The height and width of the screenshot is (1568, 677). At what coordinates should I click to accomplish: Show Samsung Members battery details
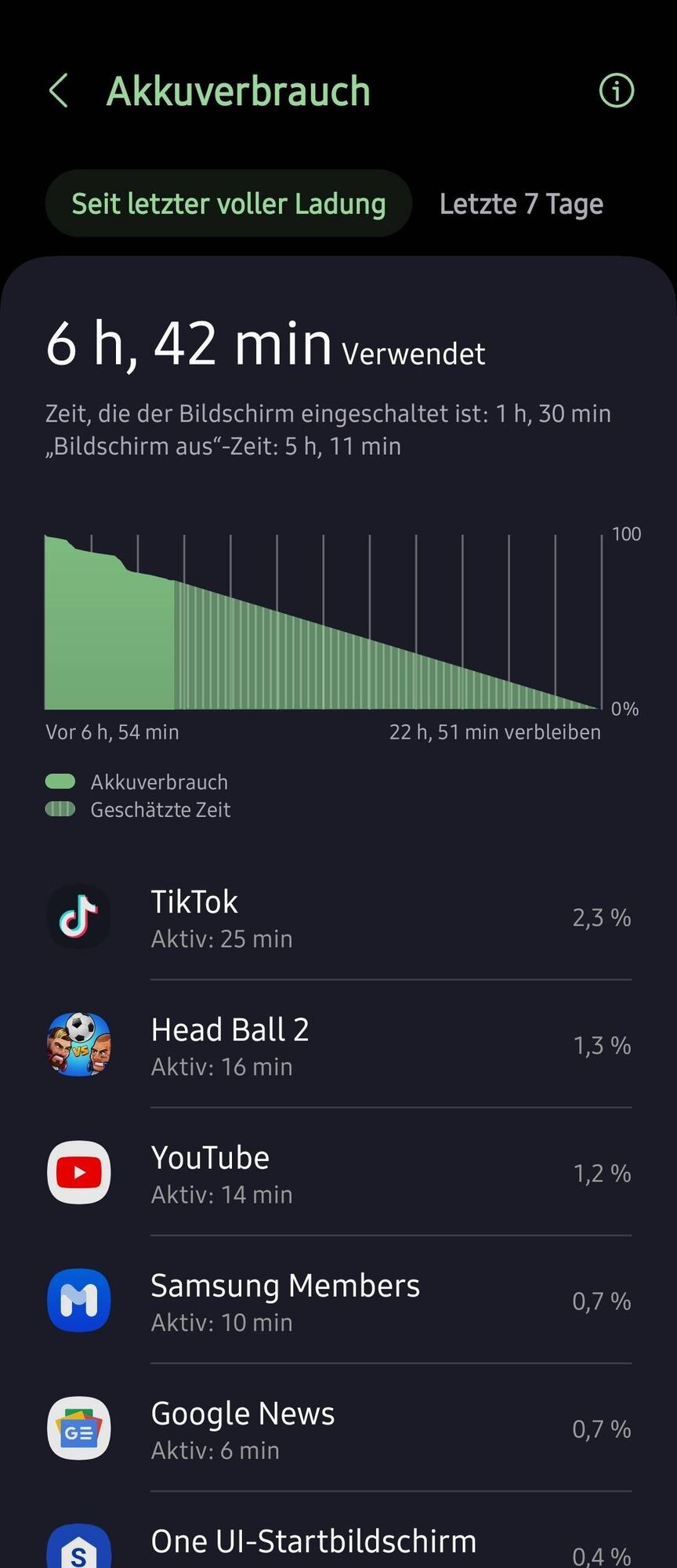point(338,1301)
